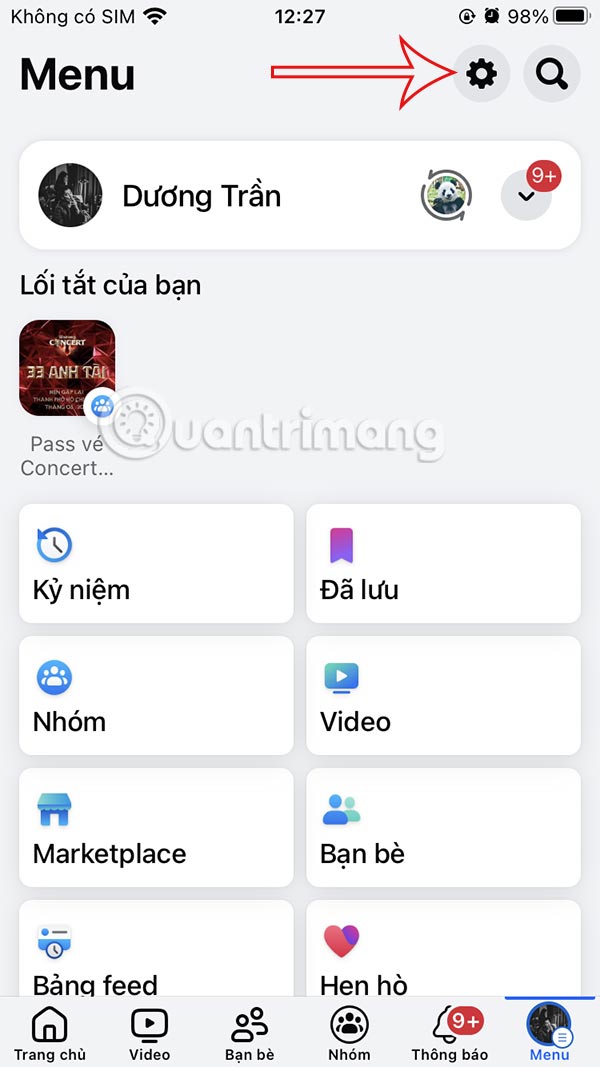Open the Nhóm card in the menu grid

[156, 695]
